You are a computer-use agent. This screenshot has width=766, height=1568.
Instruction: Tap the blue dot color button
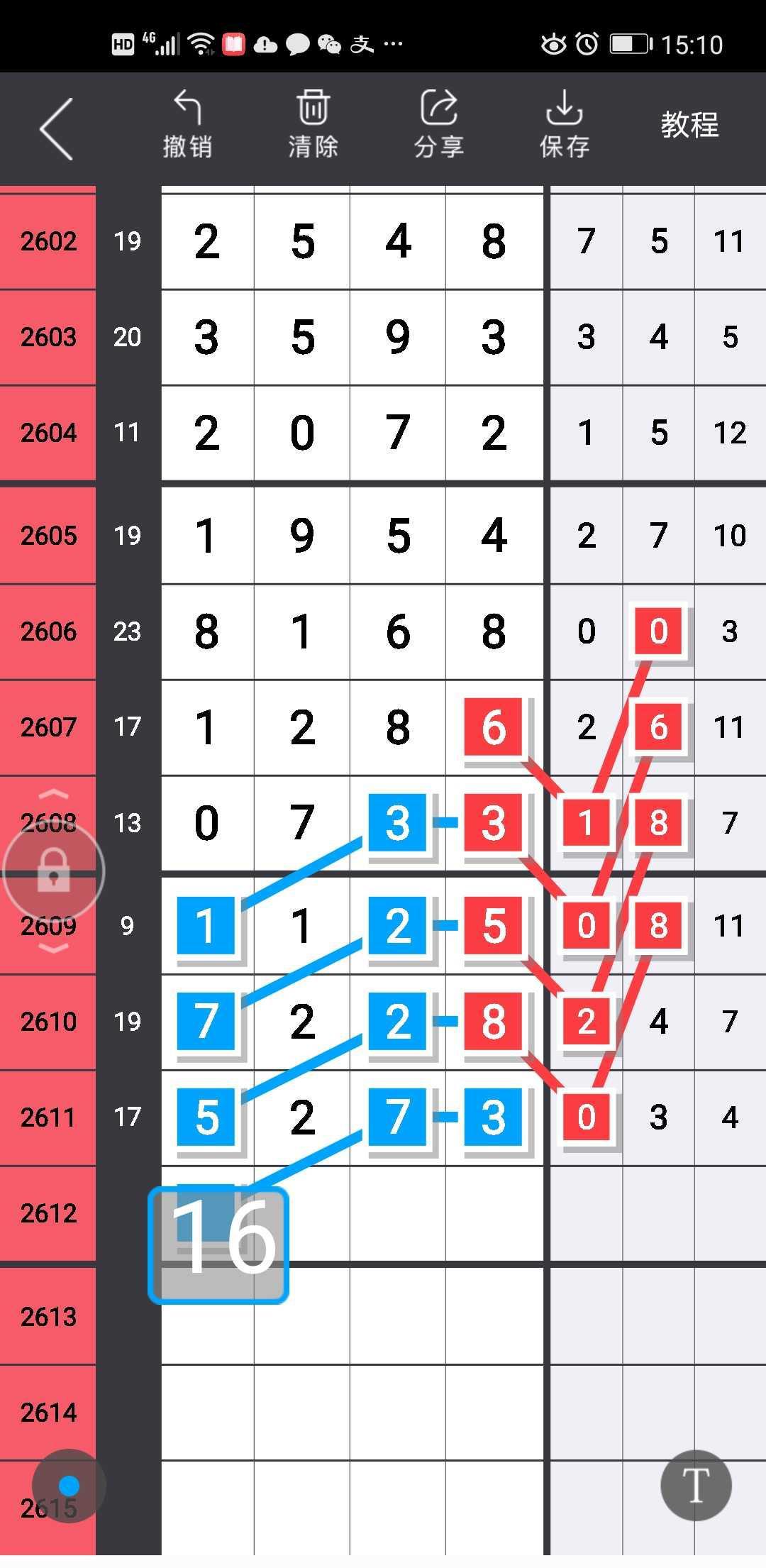[69, 1485]
